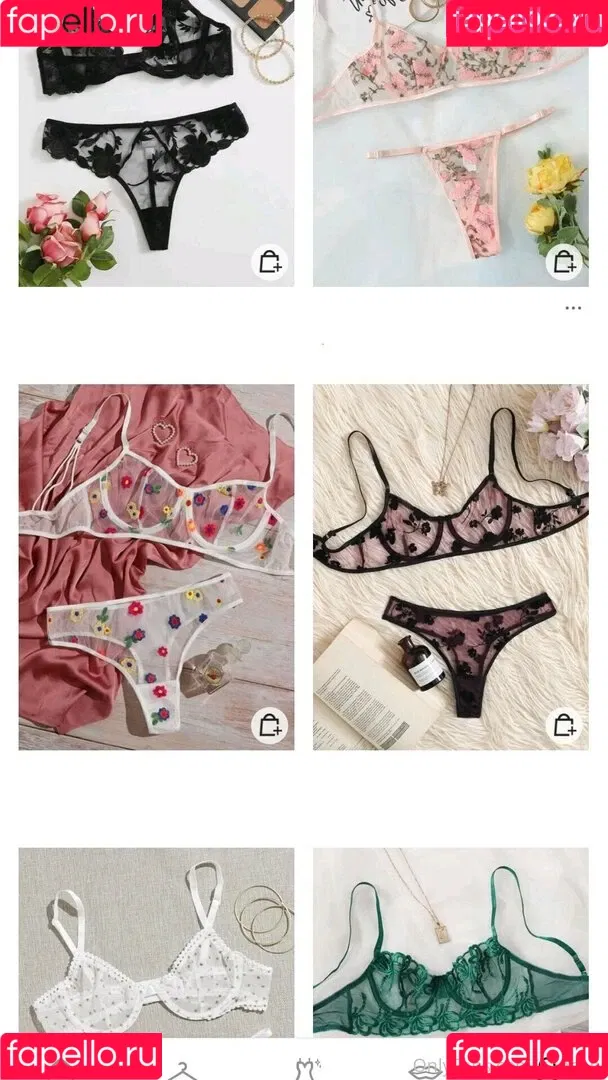Switch to the hanger category tab

tap(181, 1069)
